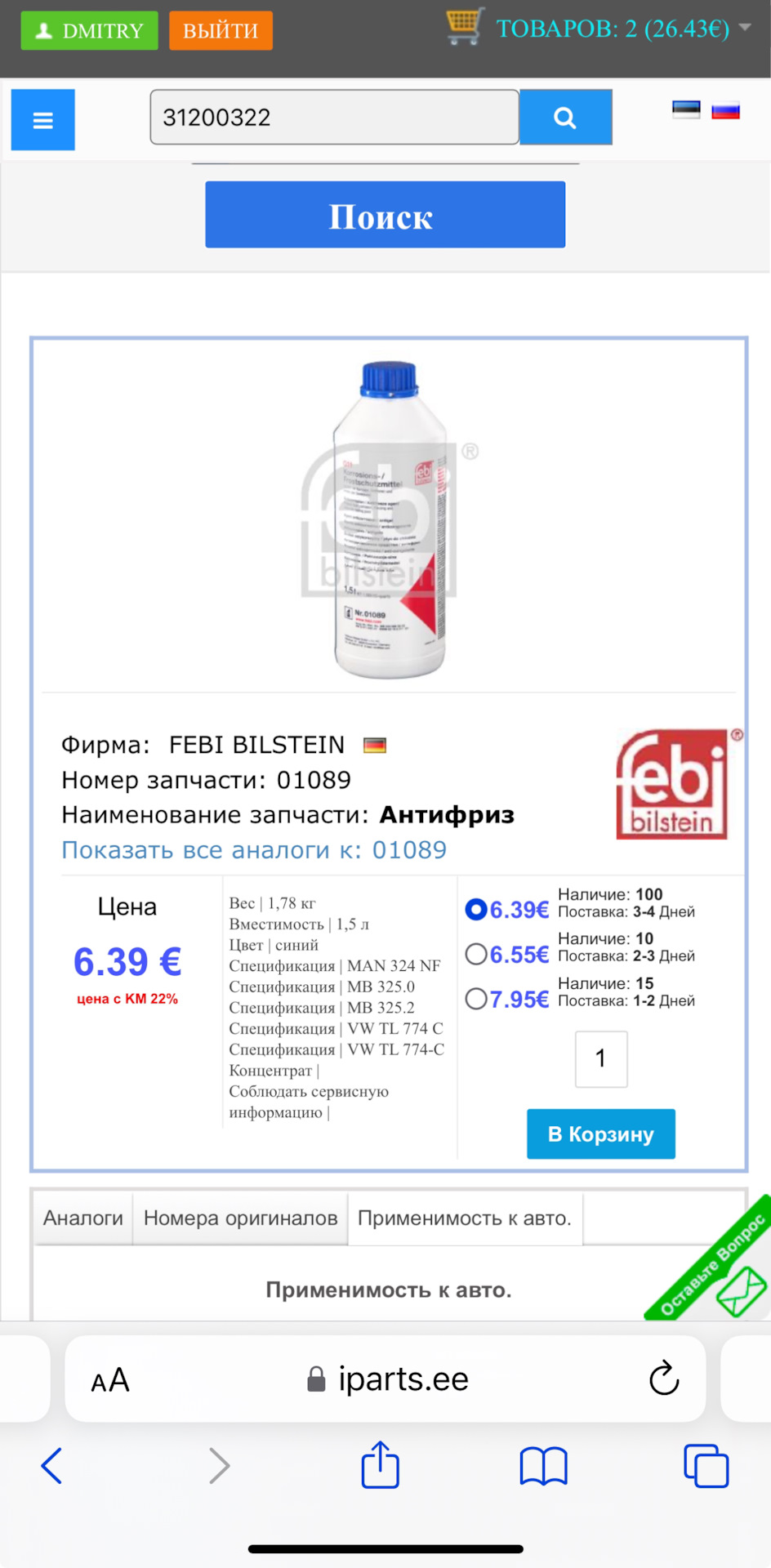This screenshot has height=1568, width=771.
Task: Tap the blue Поиск button
Action: [x=385, y=215]
